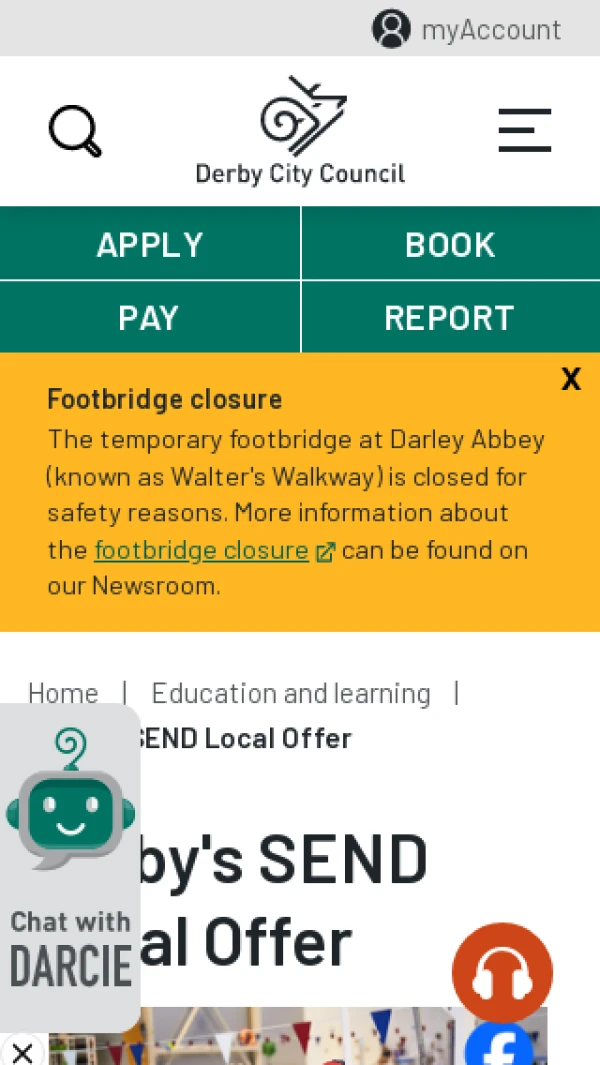Screen dimensions: 600x1065
Task: Close the Darcie chat widget
Action: coord(22,1051)
